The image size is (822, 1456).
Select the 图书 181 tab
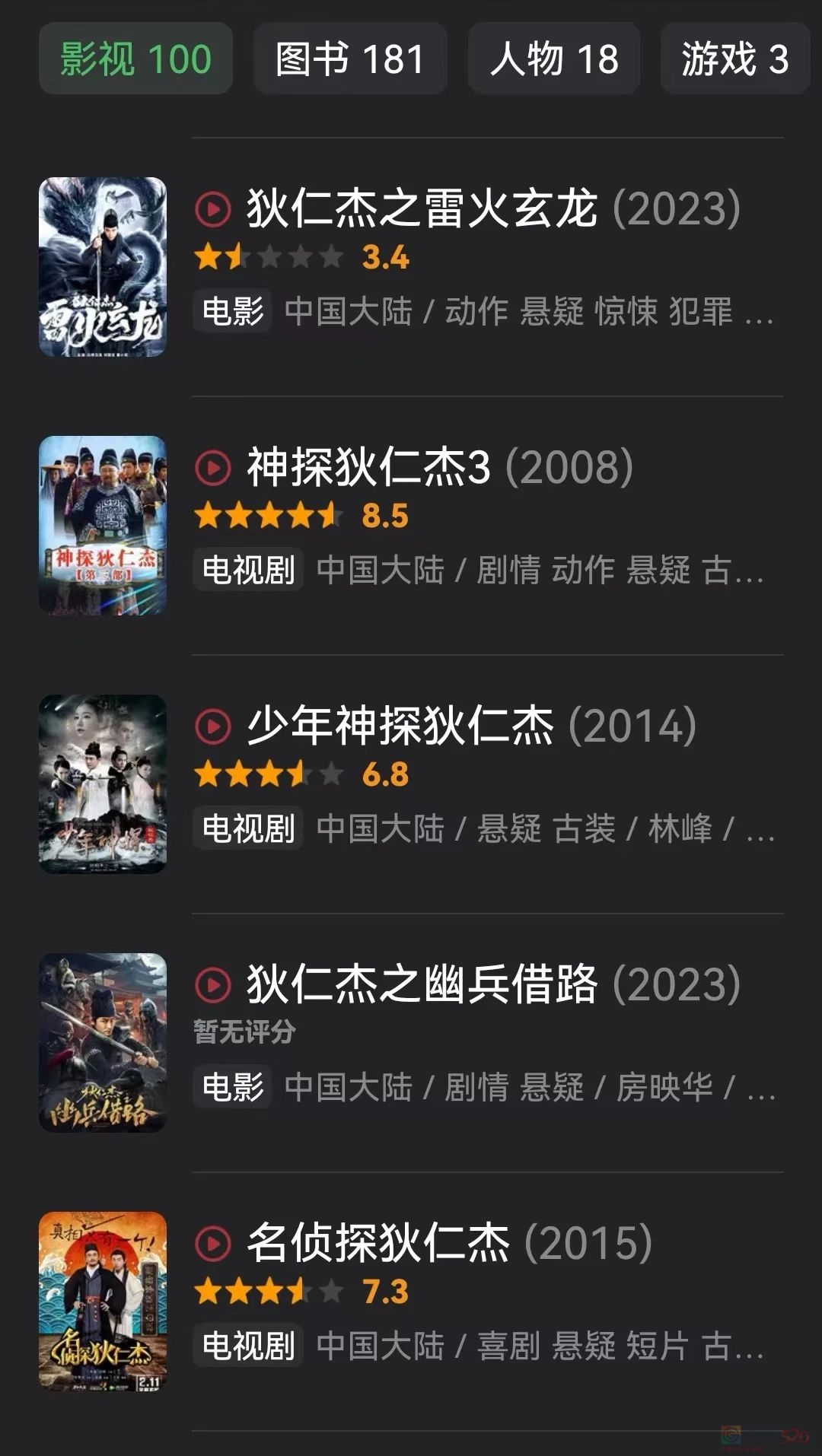coord(349,59)
